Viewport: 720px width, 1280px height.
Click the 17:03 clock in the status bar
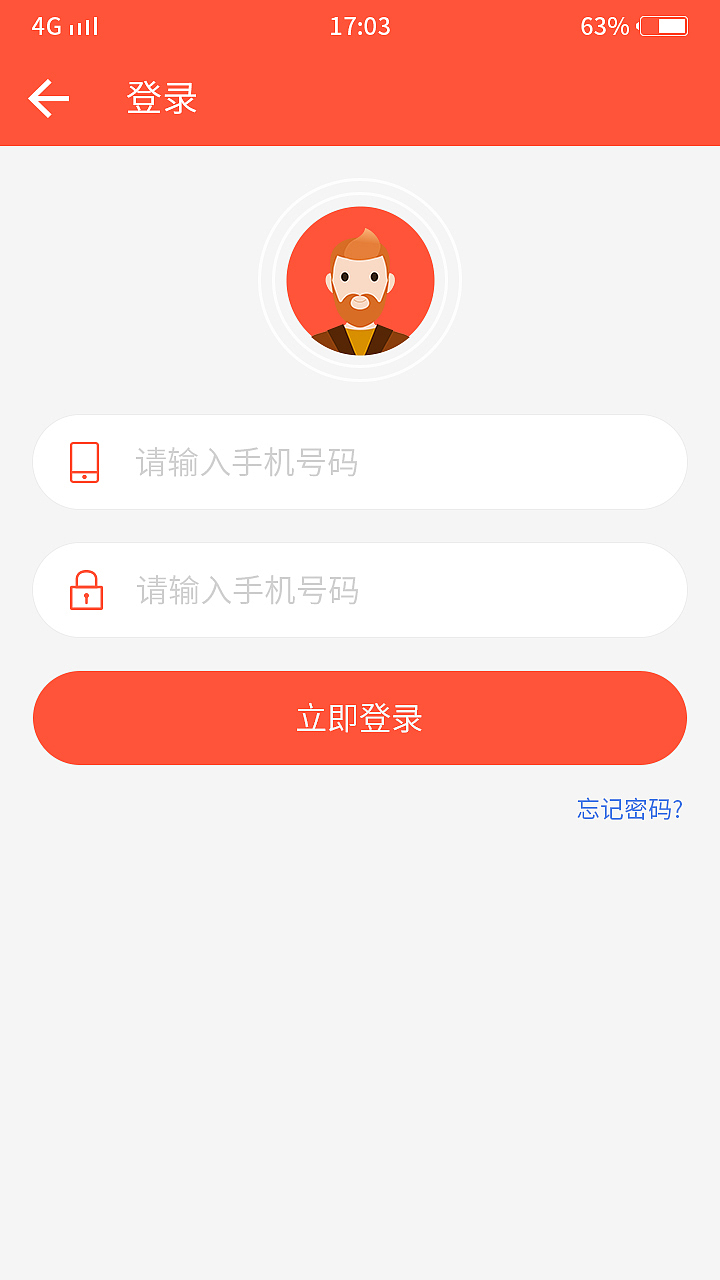coord(360,24)
